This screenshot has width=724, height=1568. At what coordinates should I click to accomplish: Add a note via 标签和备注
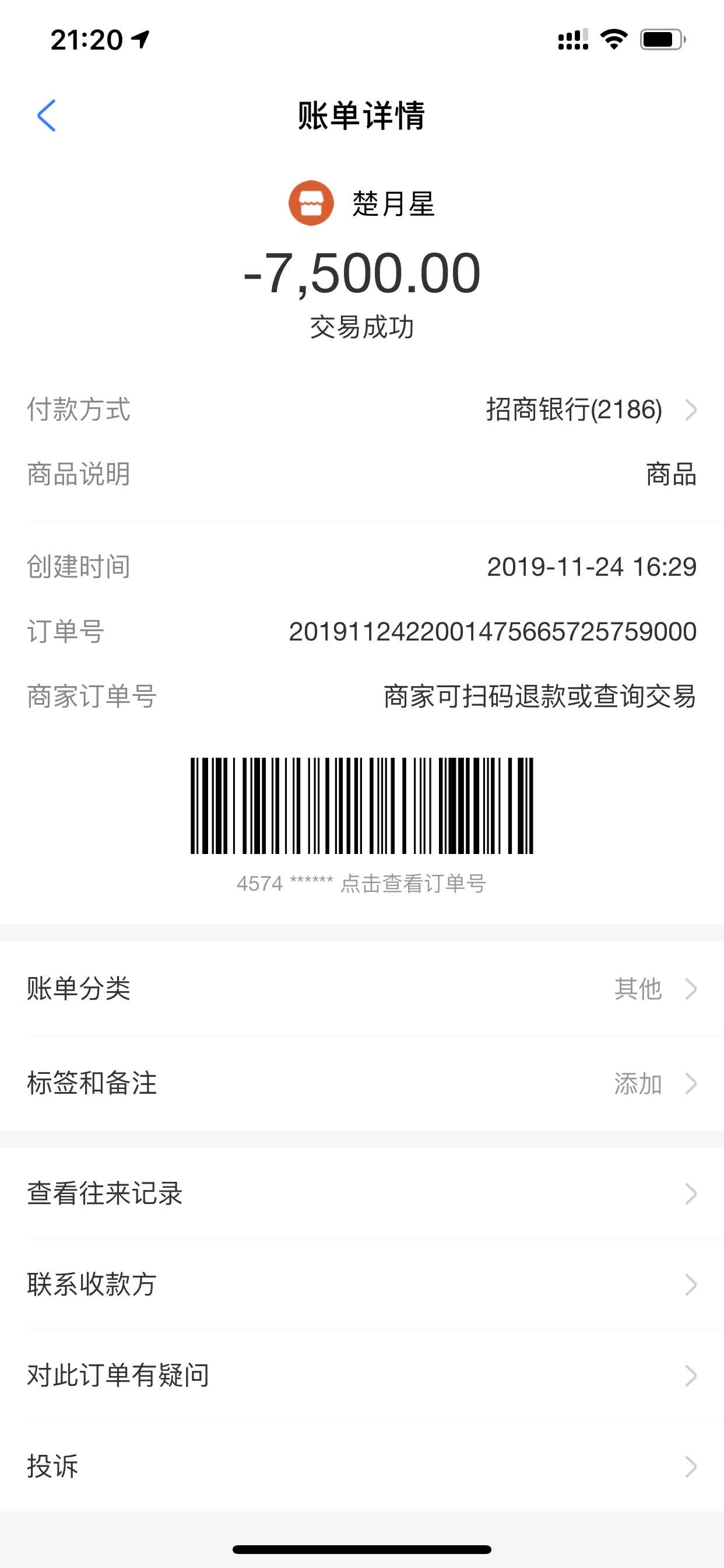(x=361, y=1083)
